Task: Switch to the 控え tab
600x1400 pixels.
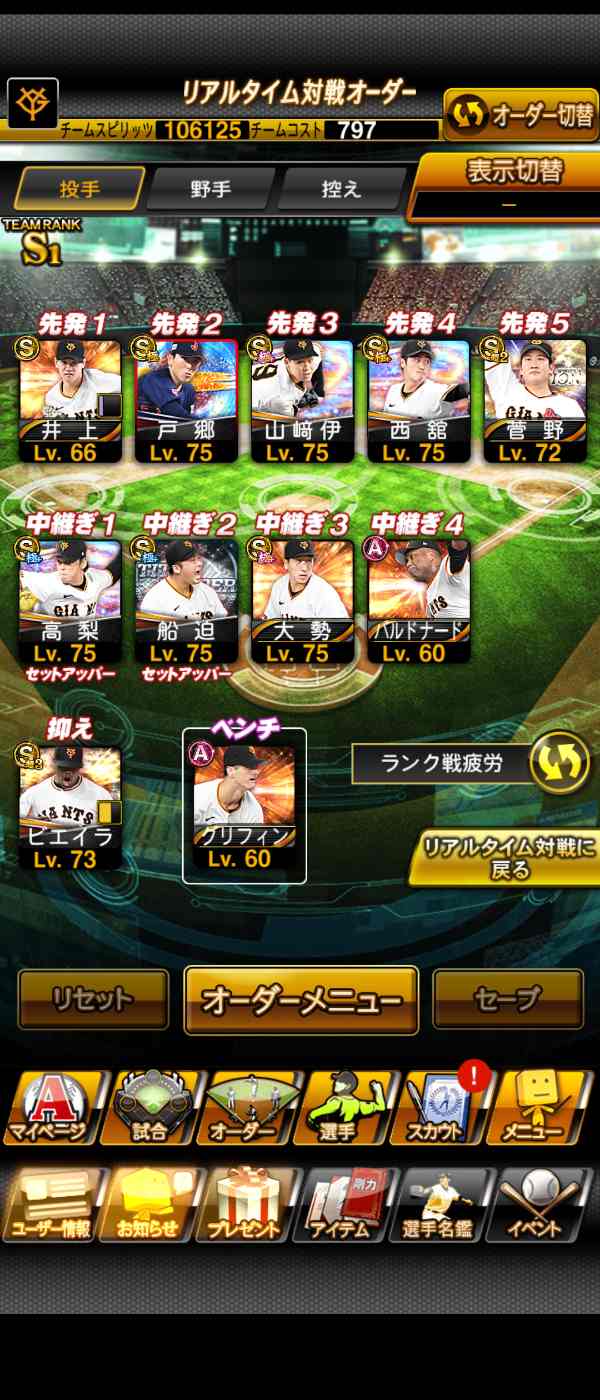Action: tap(341, 189)
